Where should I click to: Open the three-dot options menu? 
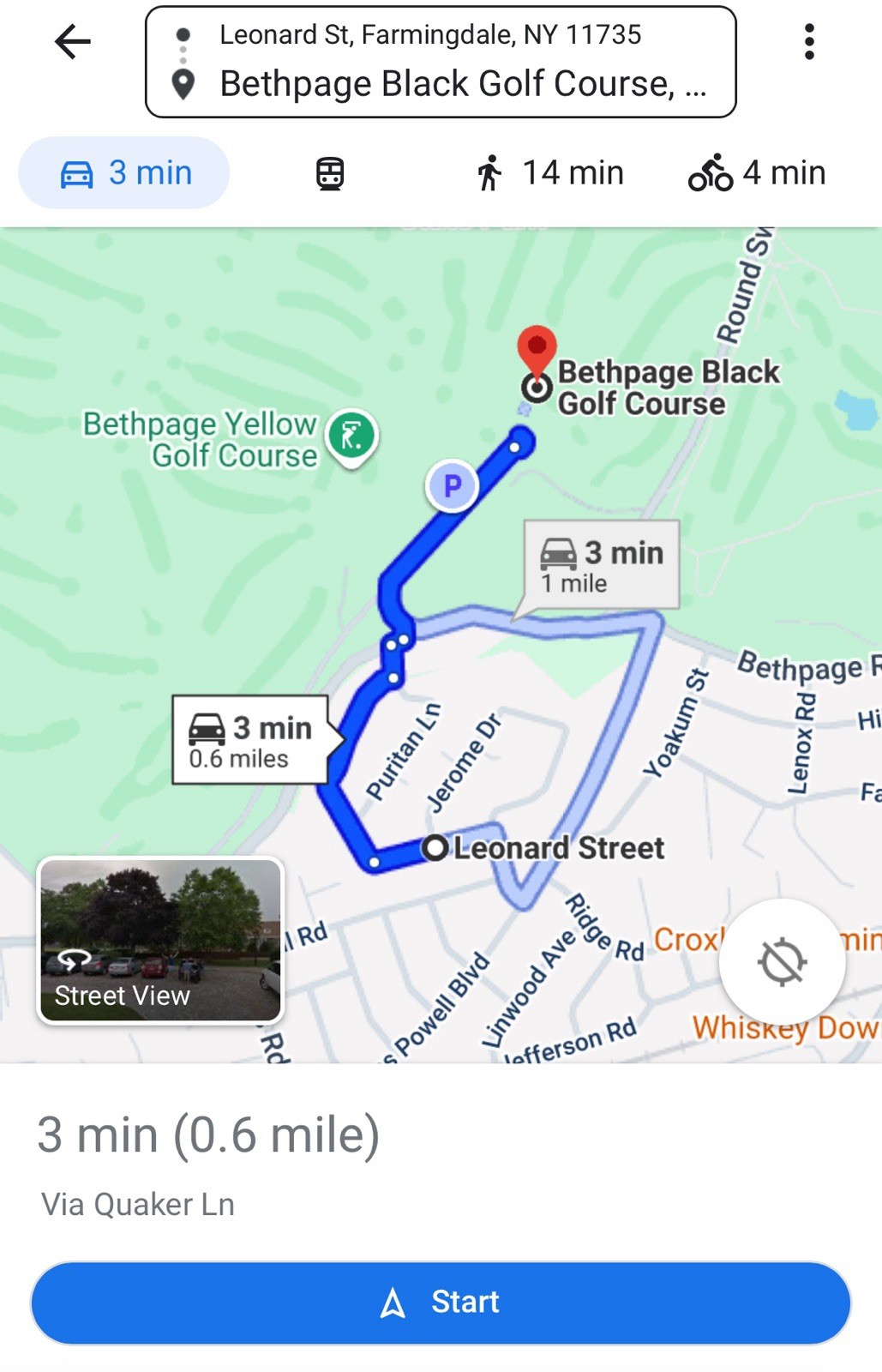tap(809, 39)
